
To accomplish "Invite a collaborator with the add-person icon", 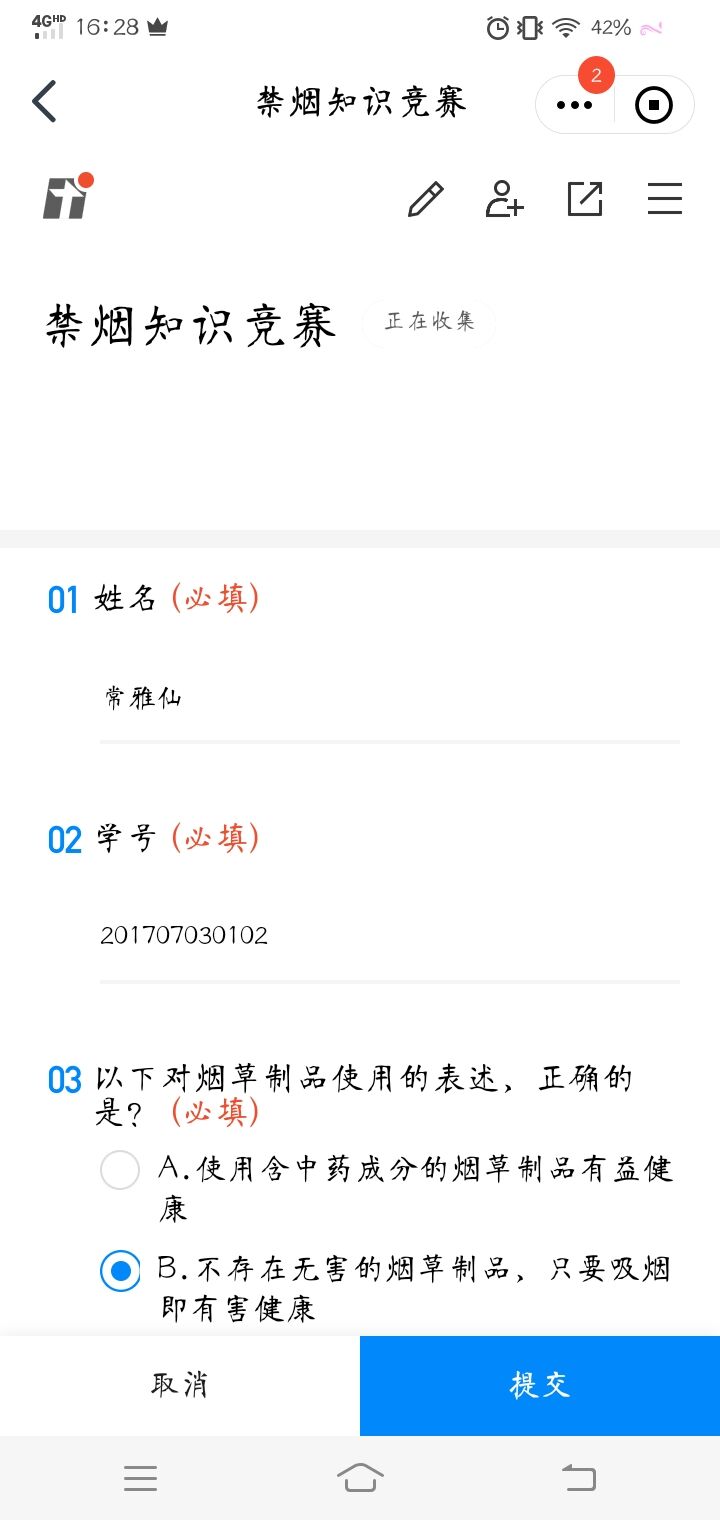I will 504,199.
